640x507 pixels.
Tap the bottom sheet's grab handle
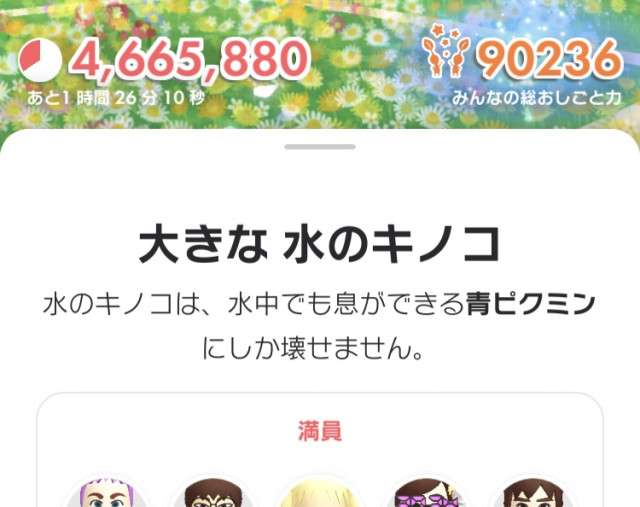pos(319,147)
